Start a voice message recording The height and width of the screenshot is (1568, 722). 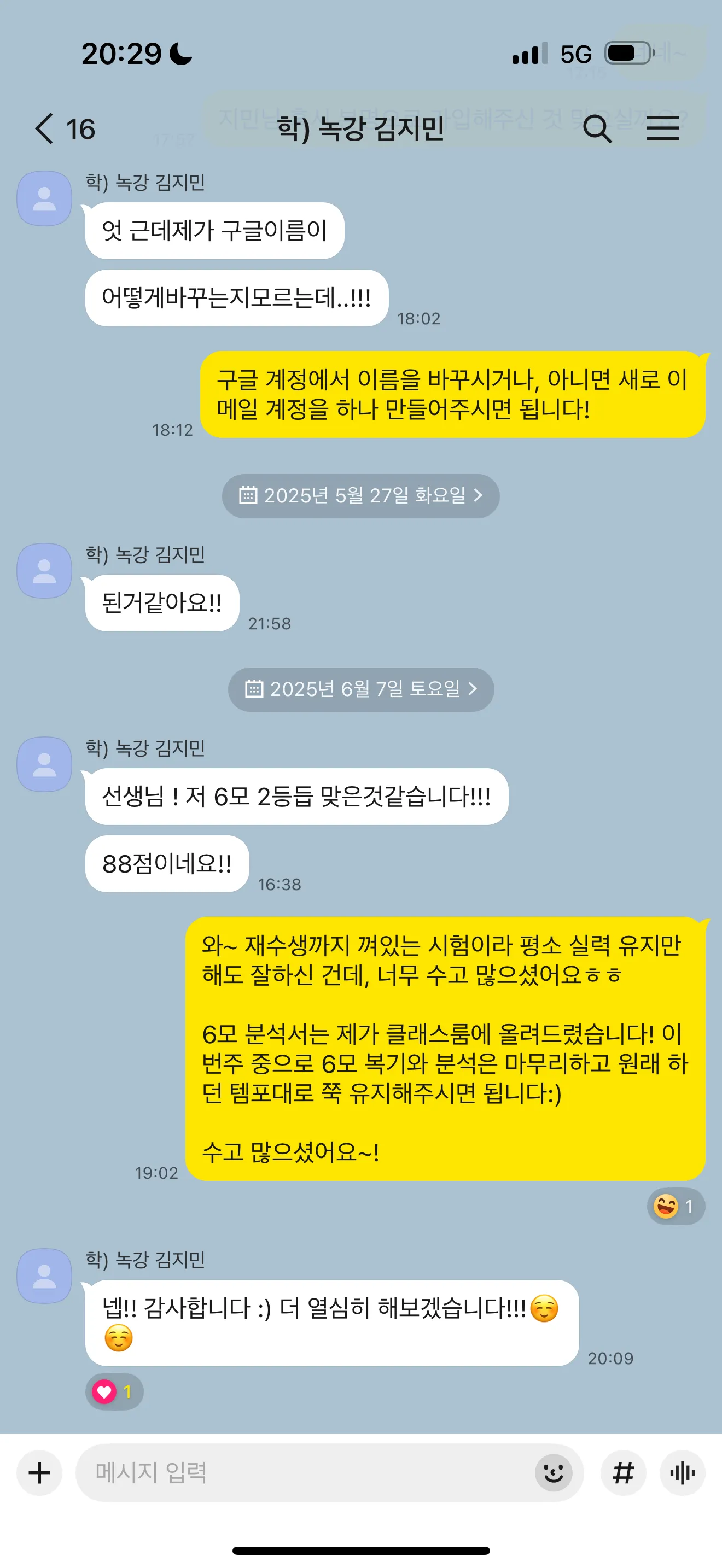click(683, 1472)
